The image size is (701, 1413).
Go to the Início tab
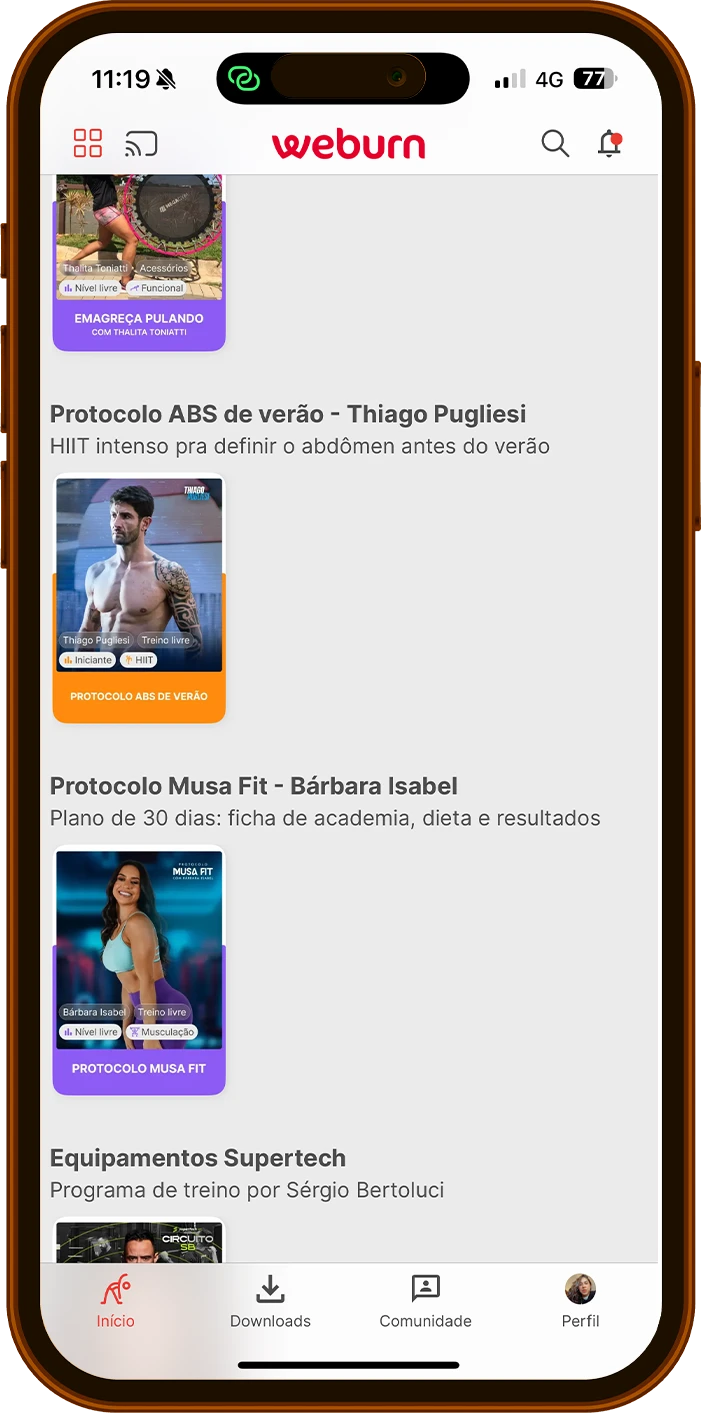(x=116, y=1302)
